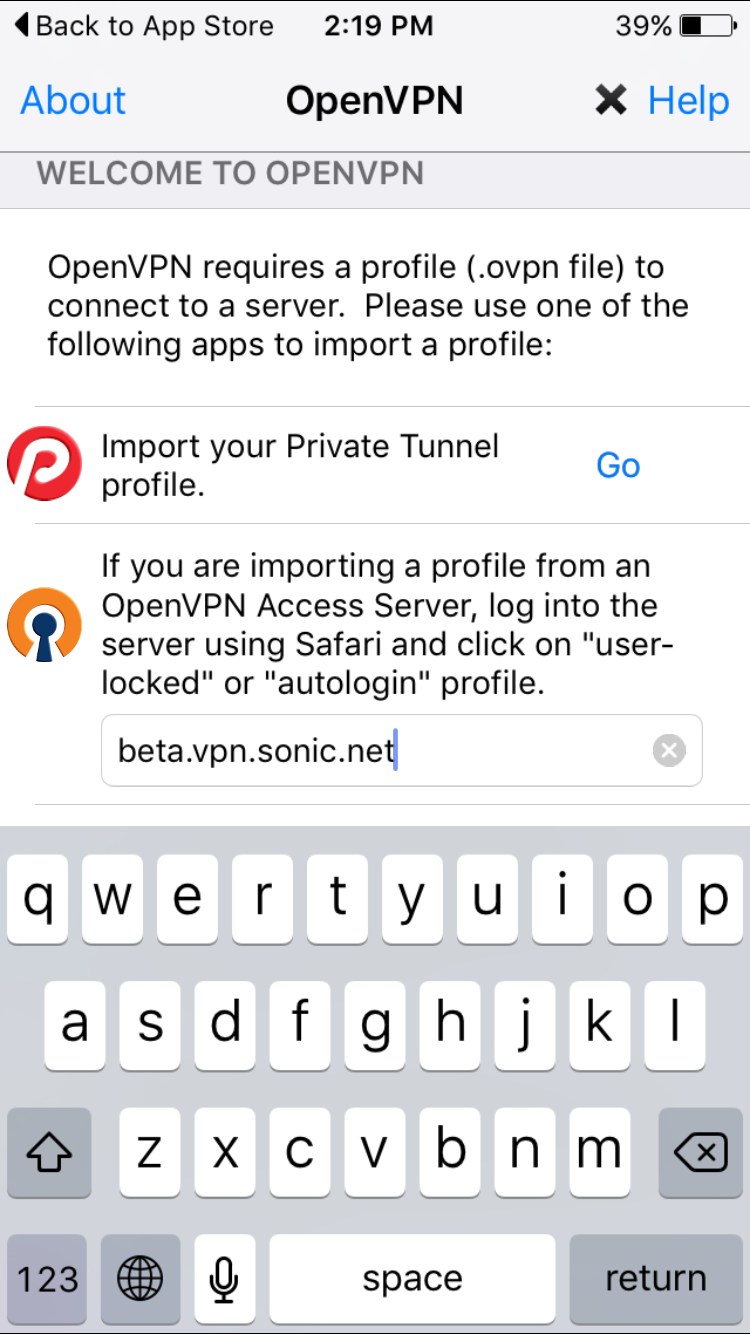The width and height of the screenshot is (750, 1334).
Task: Start dictation with the microphone key
Action: [x=224, y=1277]
